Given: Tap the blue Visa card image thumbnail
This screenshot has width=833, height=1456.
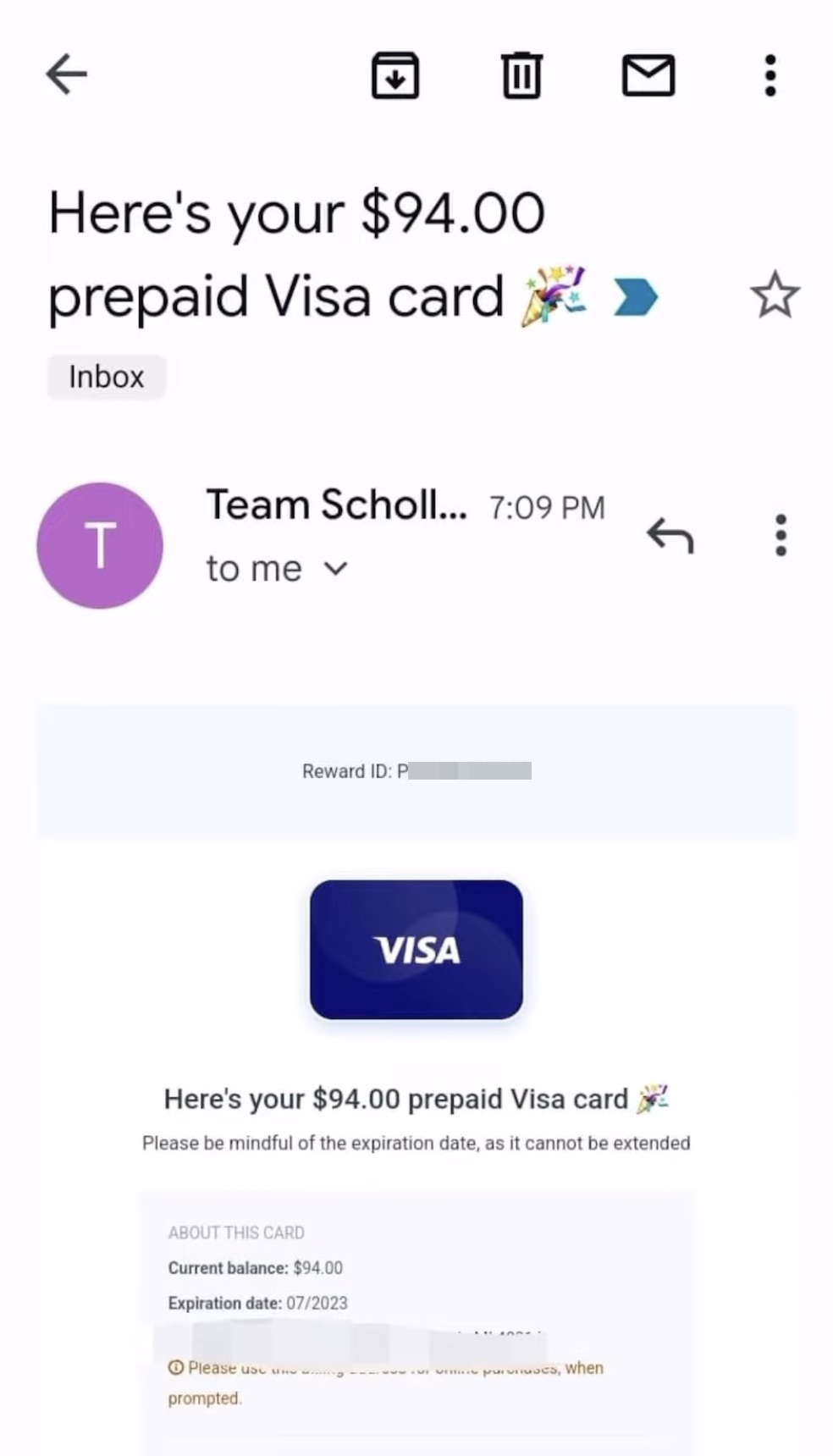Looking at the screenshot, I should [416, 949].
